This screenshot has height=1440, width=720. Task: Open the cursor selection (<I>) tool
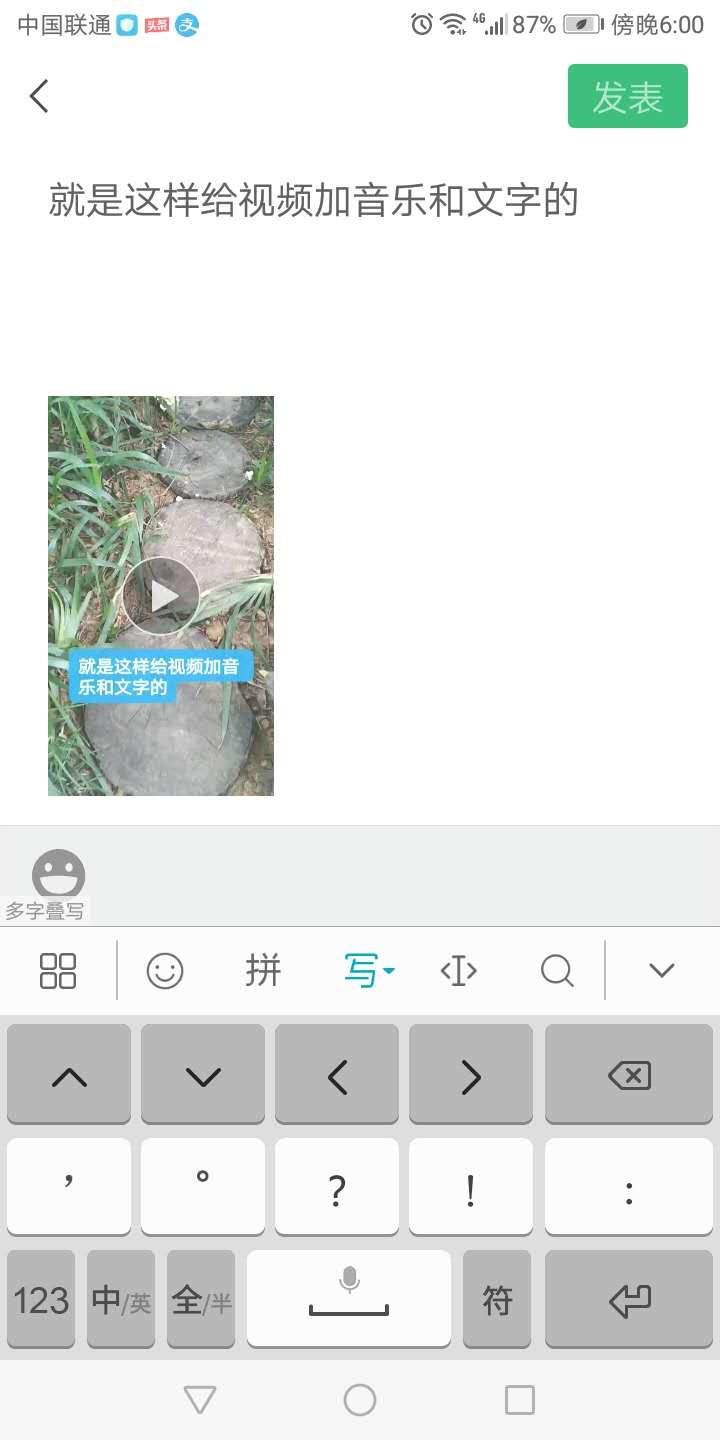point(458,970)
